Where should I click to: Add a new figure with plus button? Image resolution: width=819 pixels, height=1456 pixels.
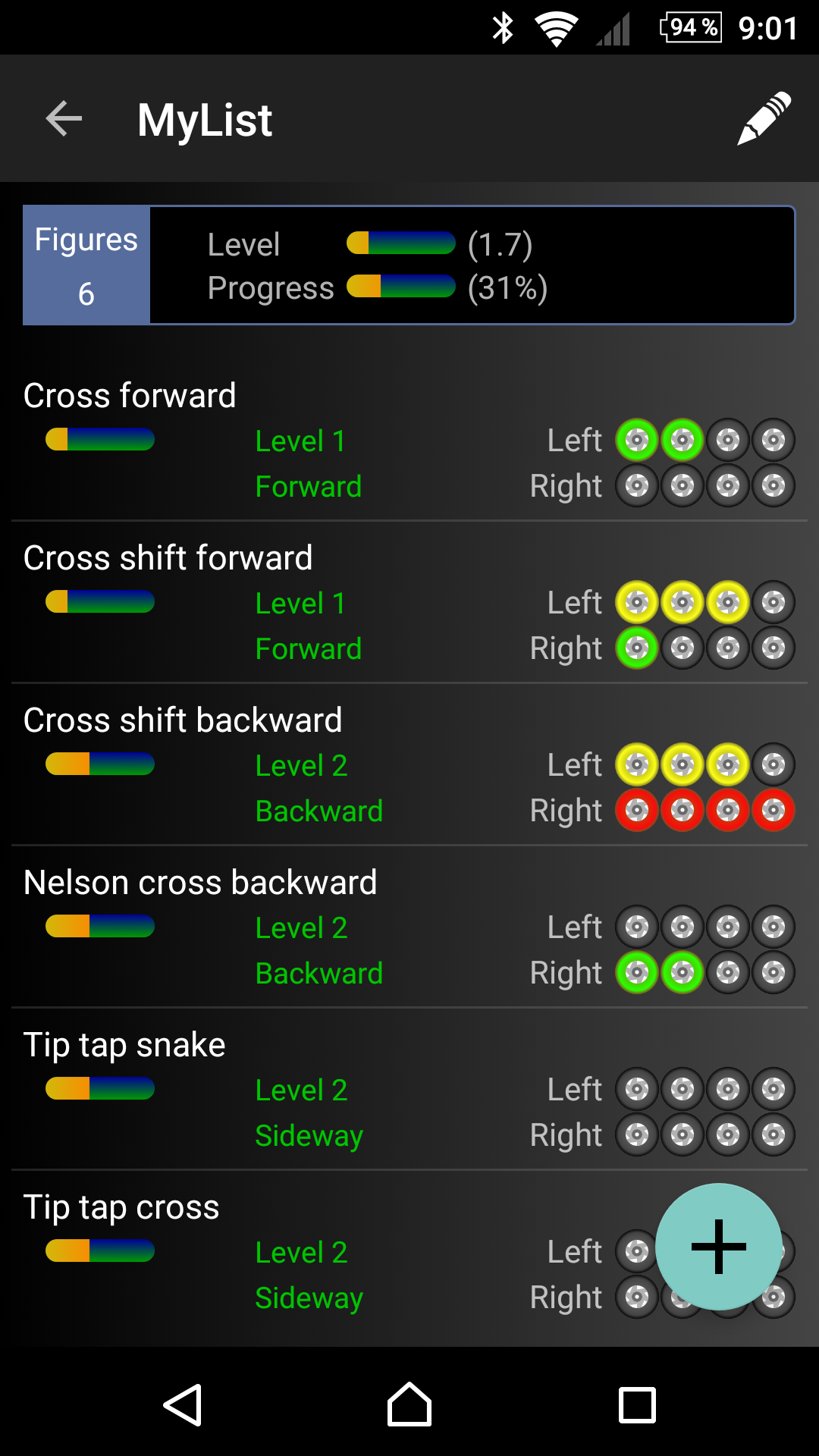[718, 1247]
